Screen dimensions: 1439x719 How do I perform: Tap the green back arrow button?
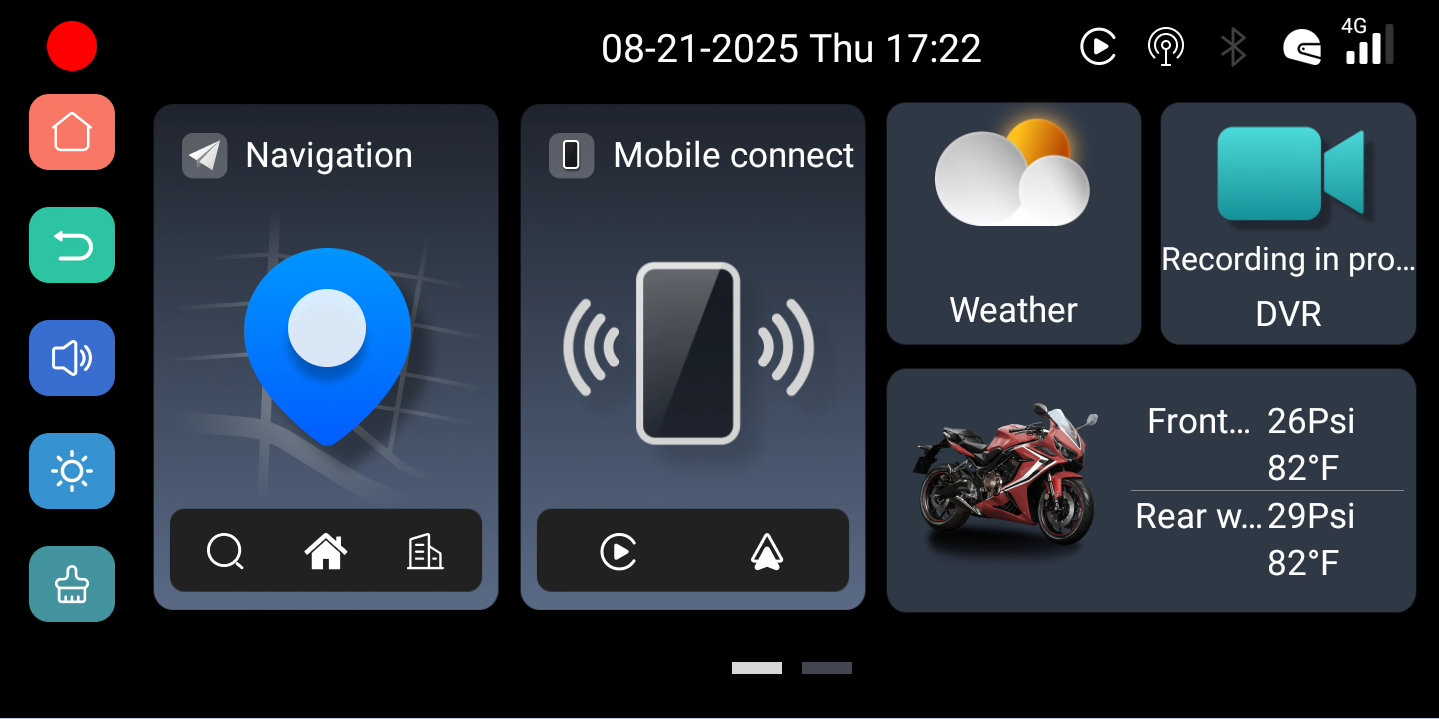72,245
